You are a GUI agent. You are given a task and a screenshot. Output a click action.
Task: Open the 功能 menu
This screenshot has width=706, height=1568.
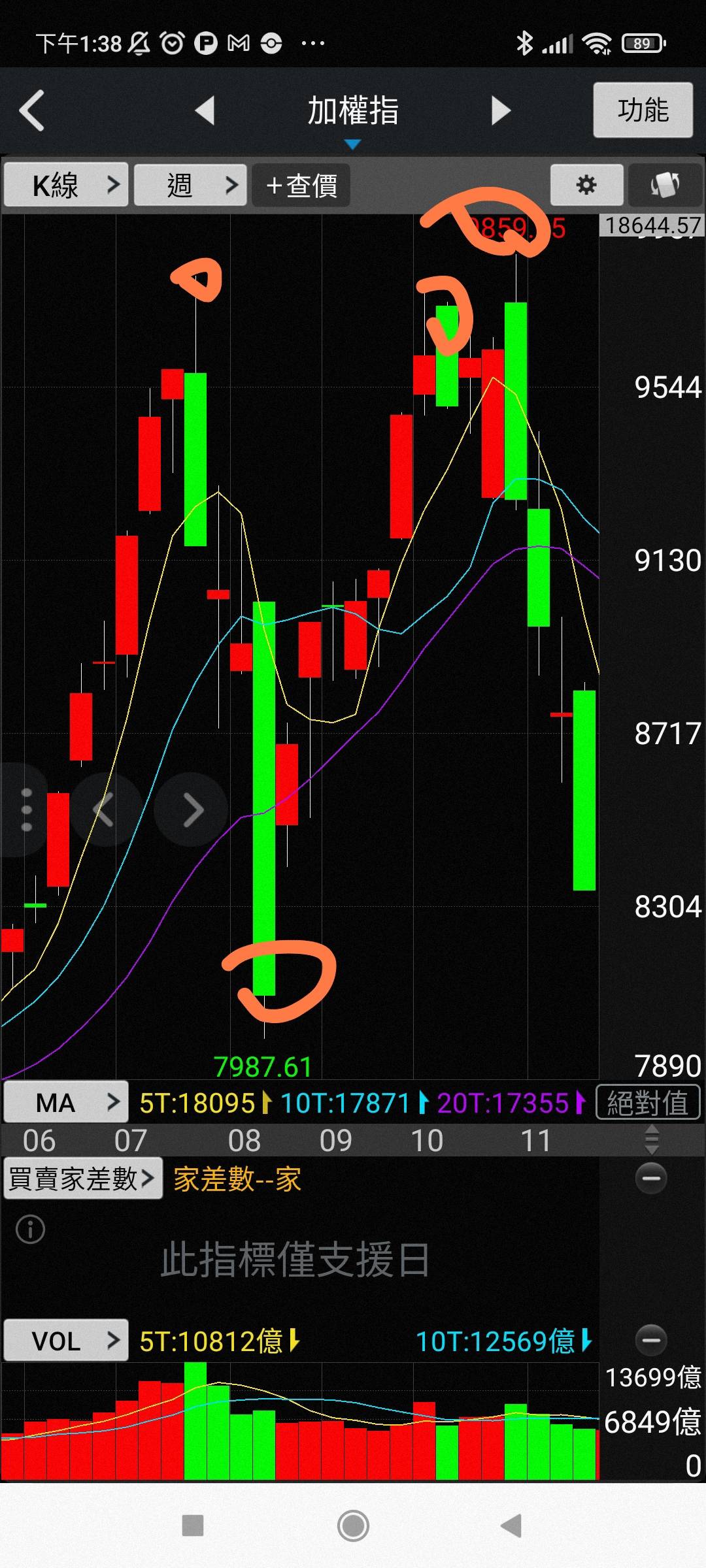(x=643, y=110)
